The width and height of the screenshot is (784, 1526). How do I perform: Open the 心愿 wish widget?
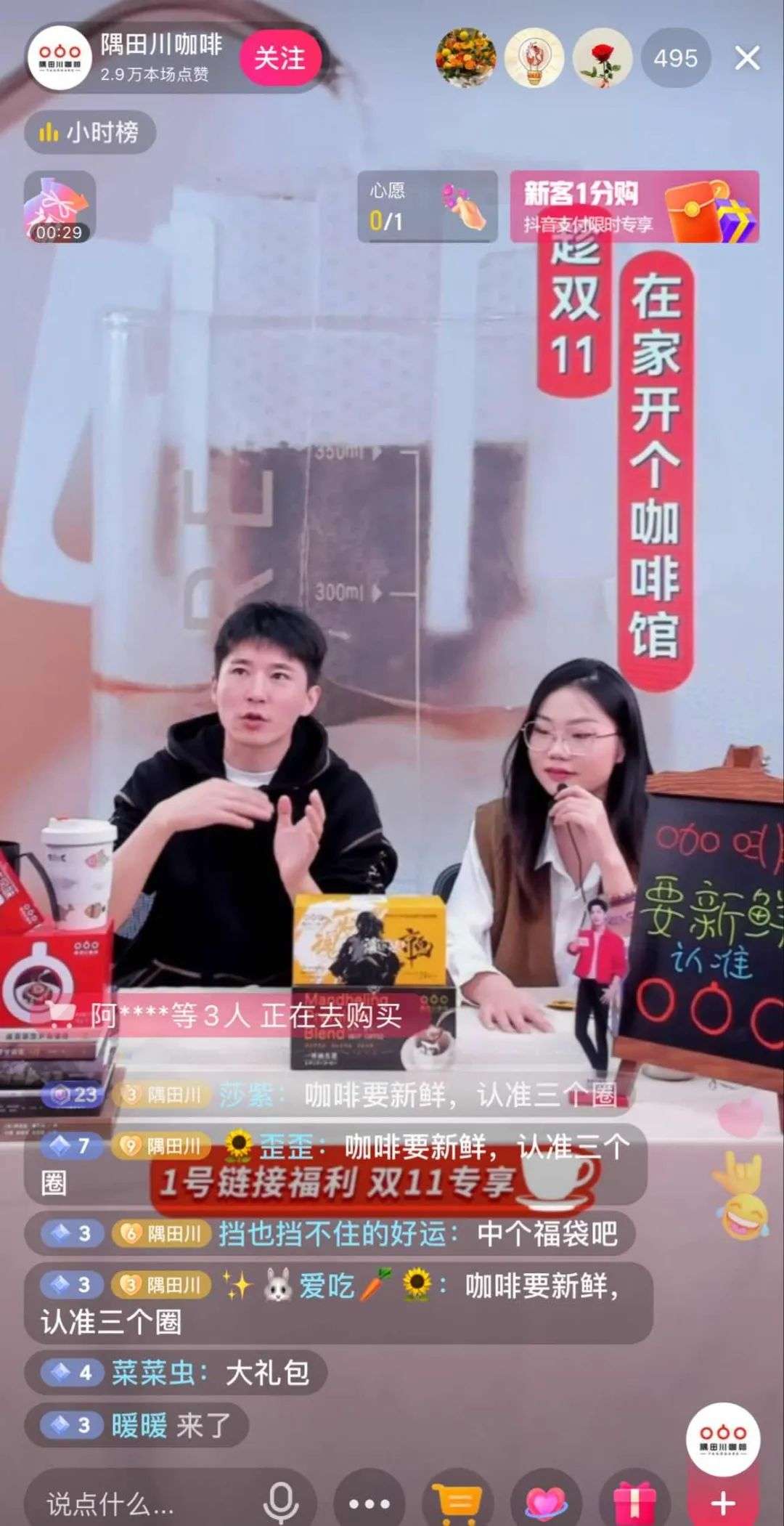point(427,206)
